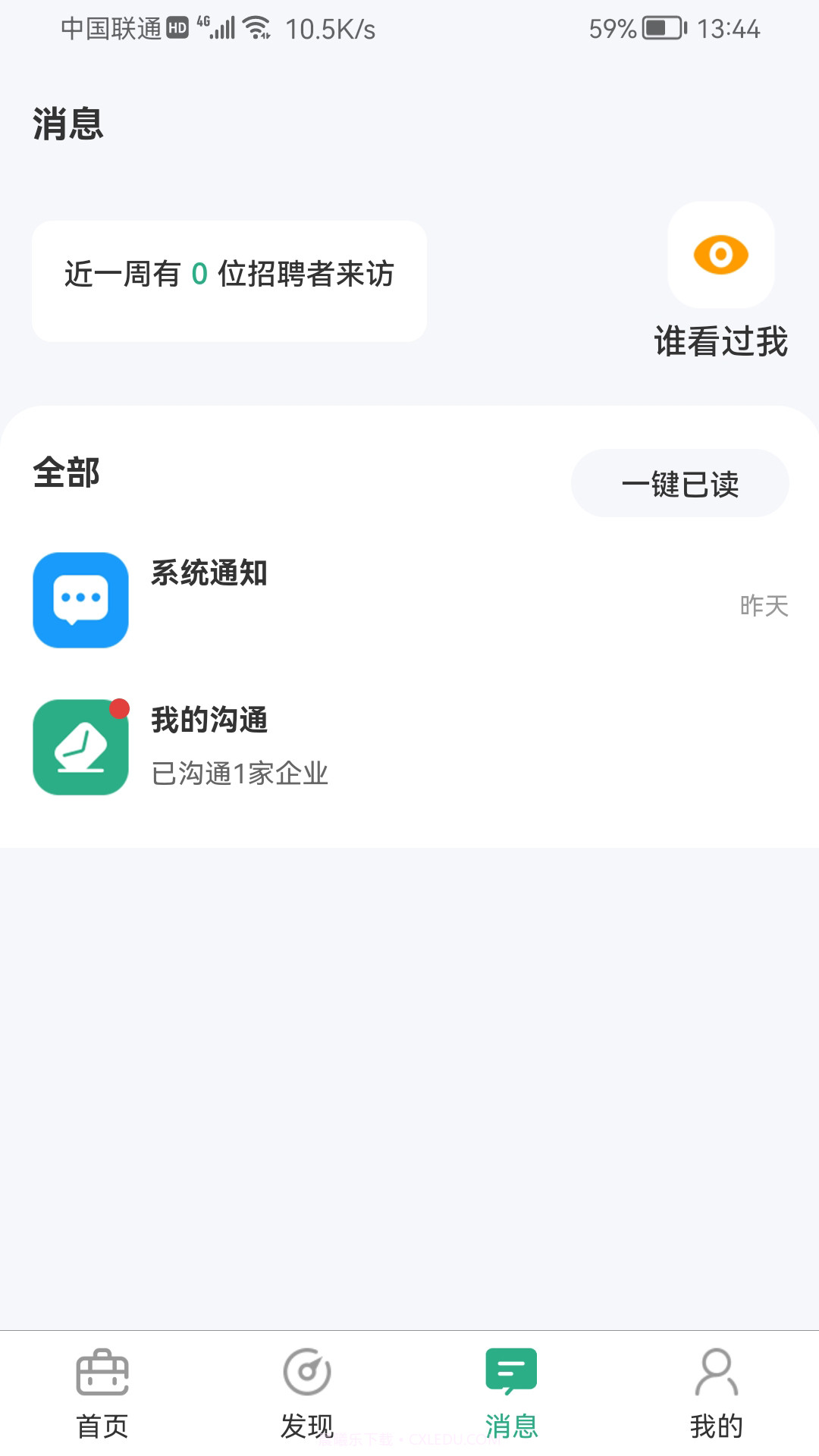This screenshot has width=819, height=1456.
Task: Tap the 消息 page title
Action: click(67, 125)
